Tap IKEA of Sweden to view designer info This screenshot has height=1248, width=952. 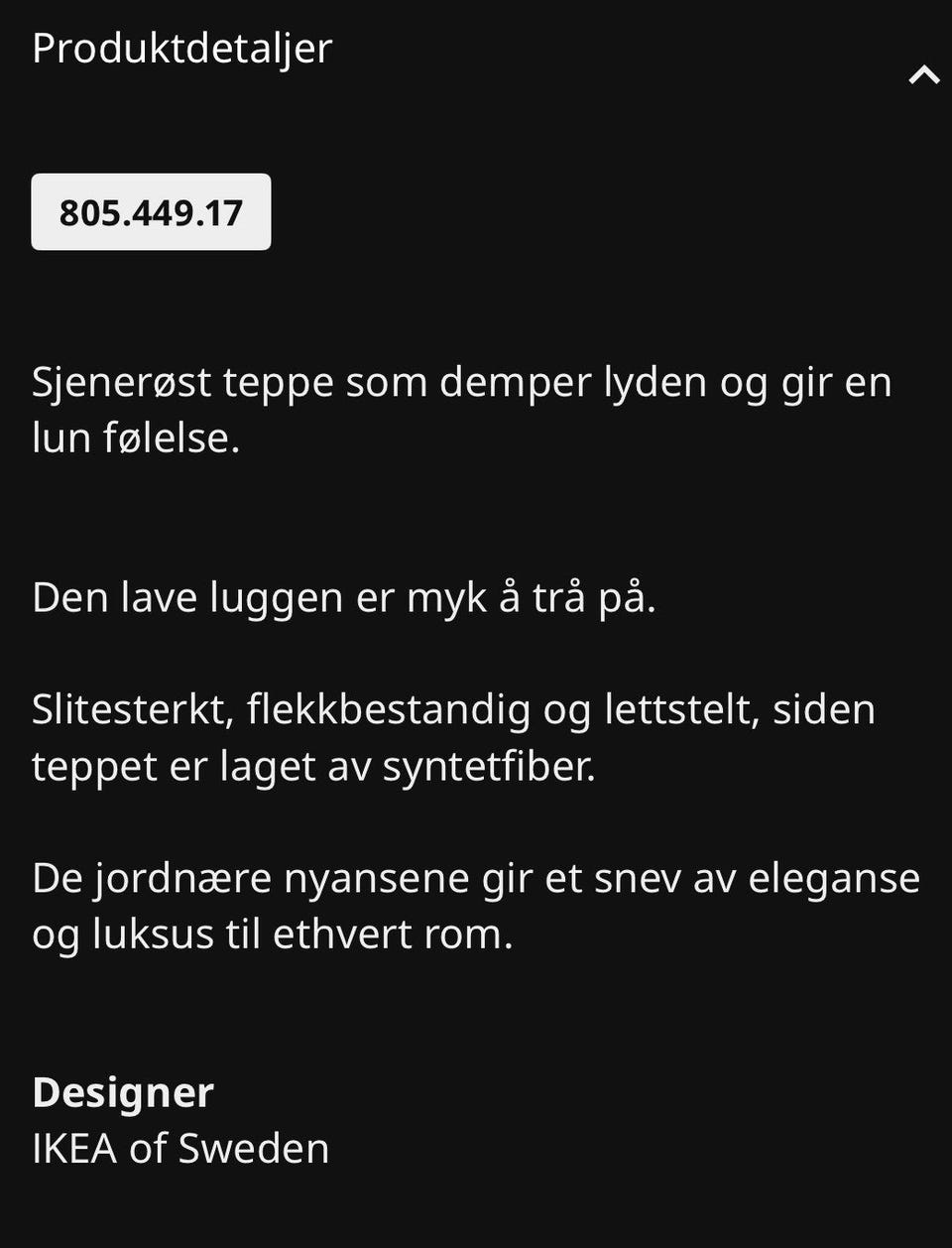[x=179, y=1148]
